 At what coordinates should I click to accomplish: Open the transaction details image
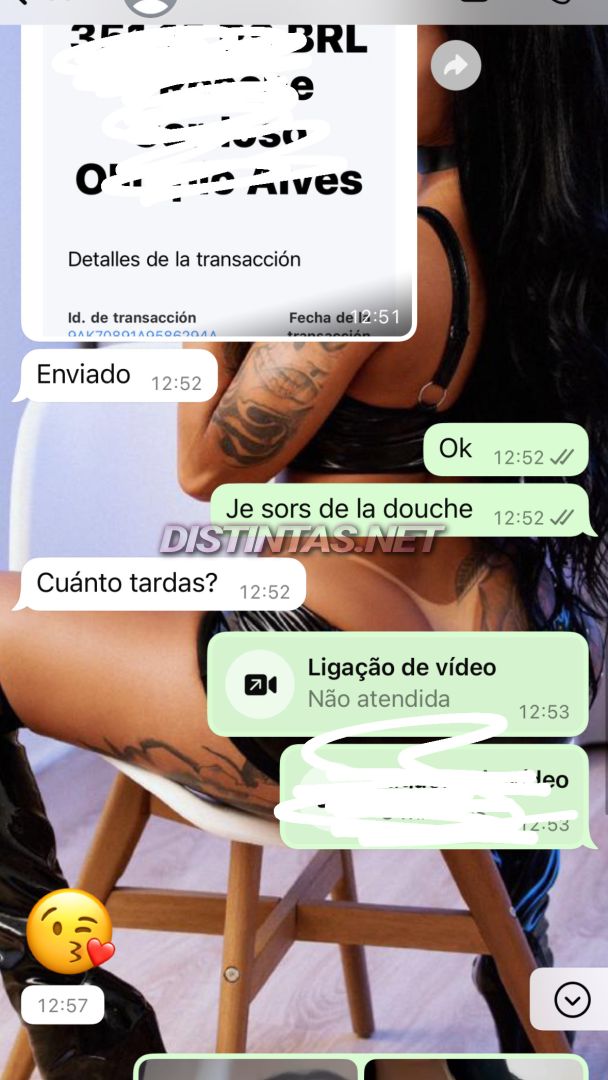click(218, 180)
